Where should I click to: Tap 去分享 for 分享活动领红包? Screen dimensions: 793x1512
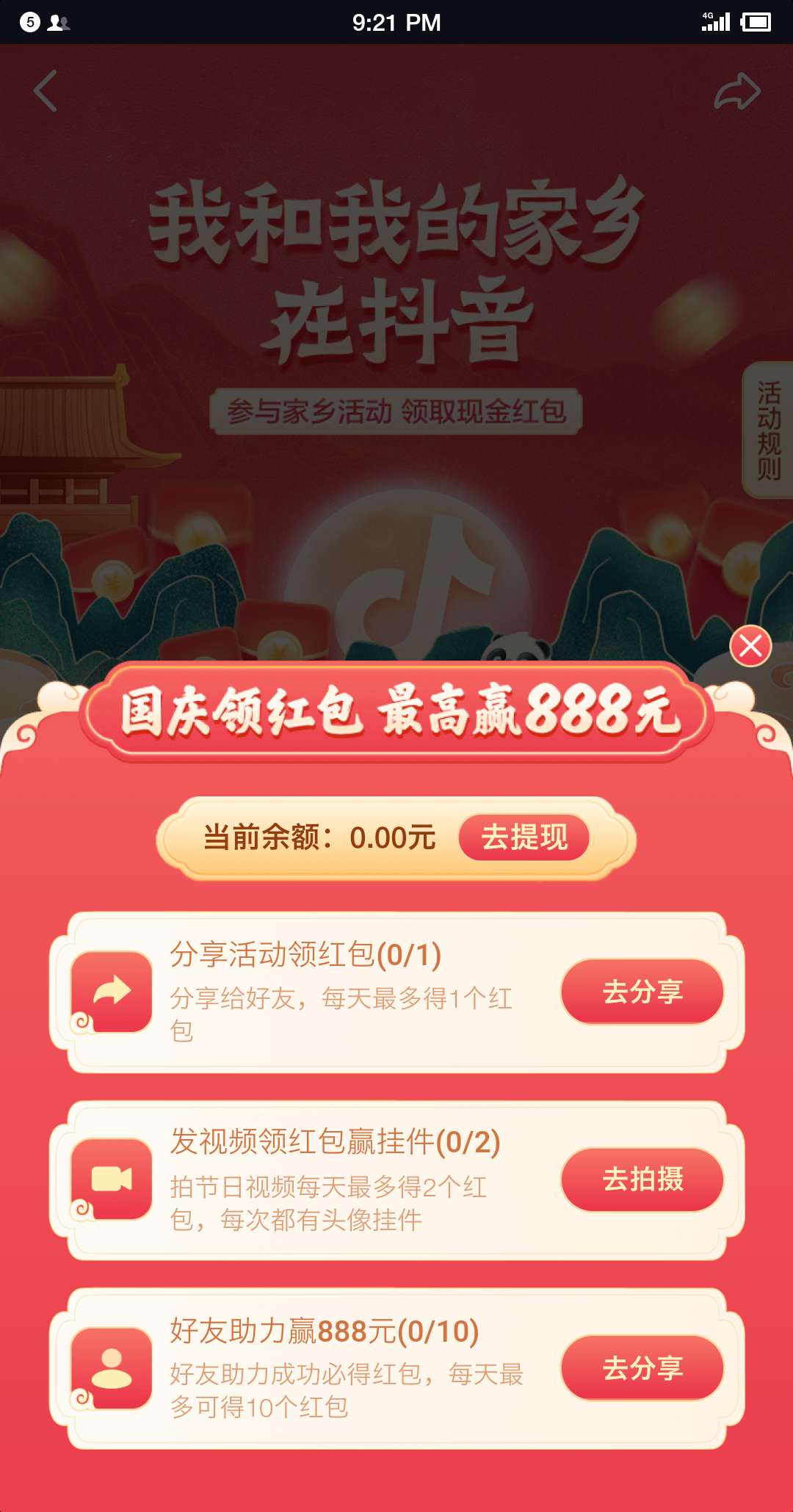click(642, 992)
